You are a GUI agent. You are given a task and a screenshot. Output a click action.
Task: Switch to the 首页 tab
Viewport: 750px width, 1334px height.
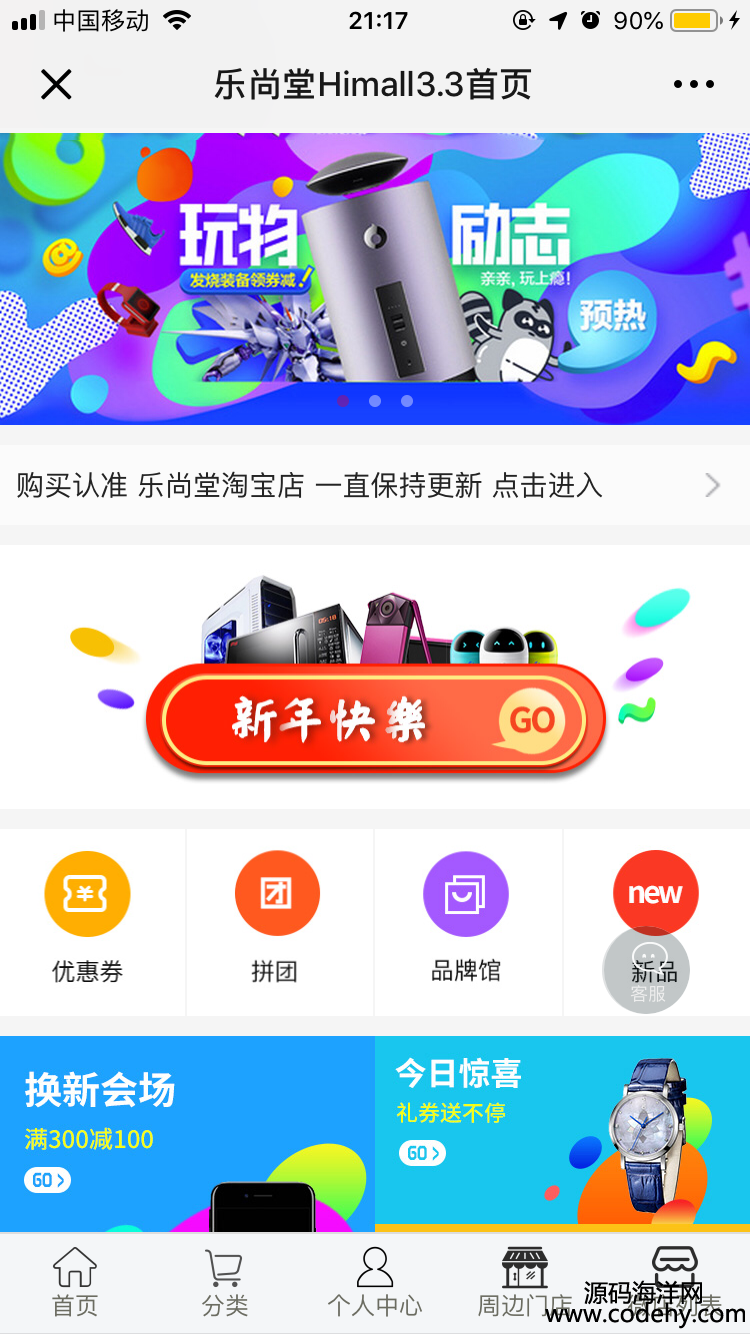pyautogui.click(x=75, y=1283)
